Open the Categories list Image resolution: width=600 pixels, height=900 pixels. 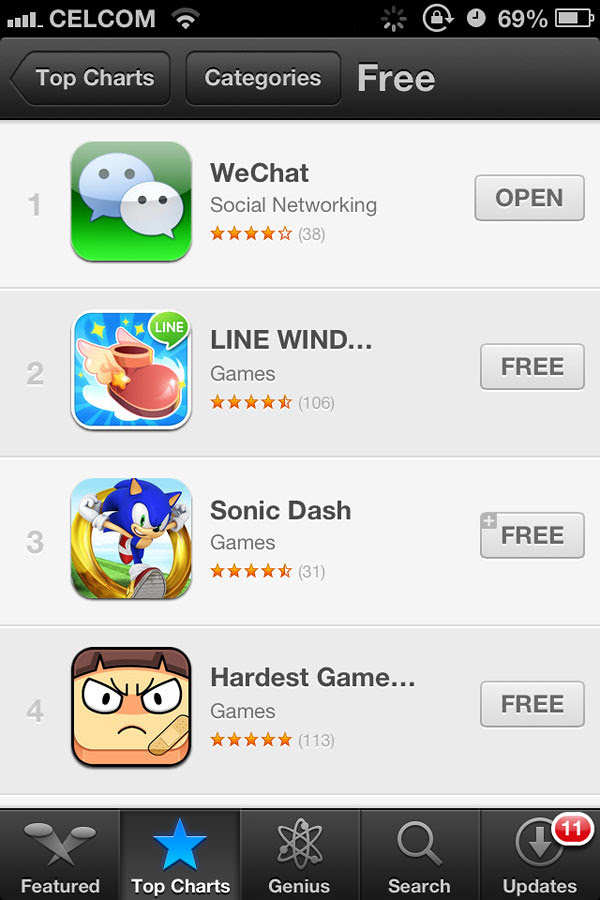262,78
